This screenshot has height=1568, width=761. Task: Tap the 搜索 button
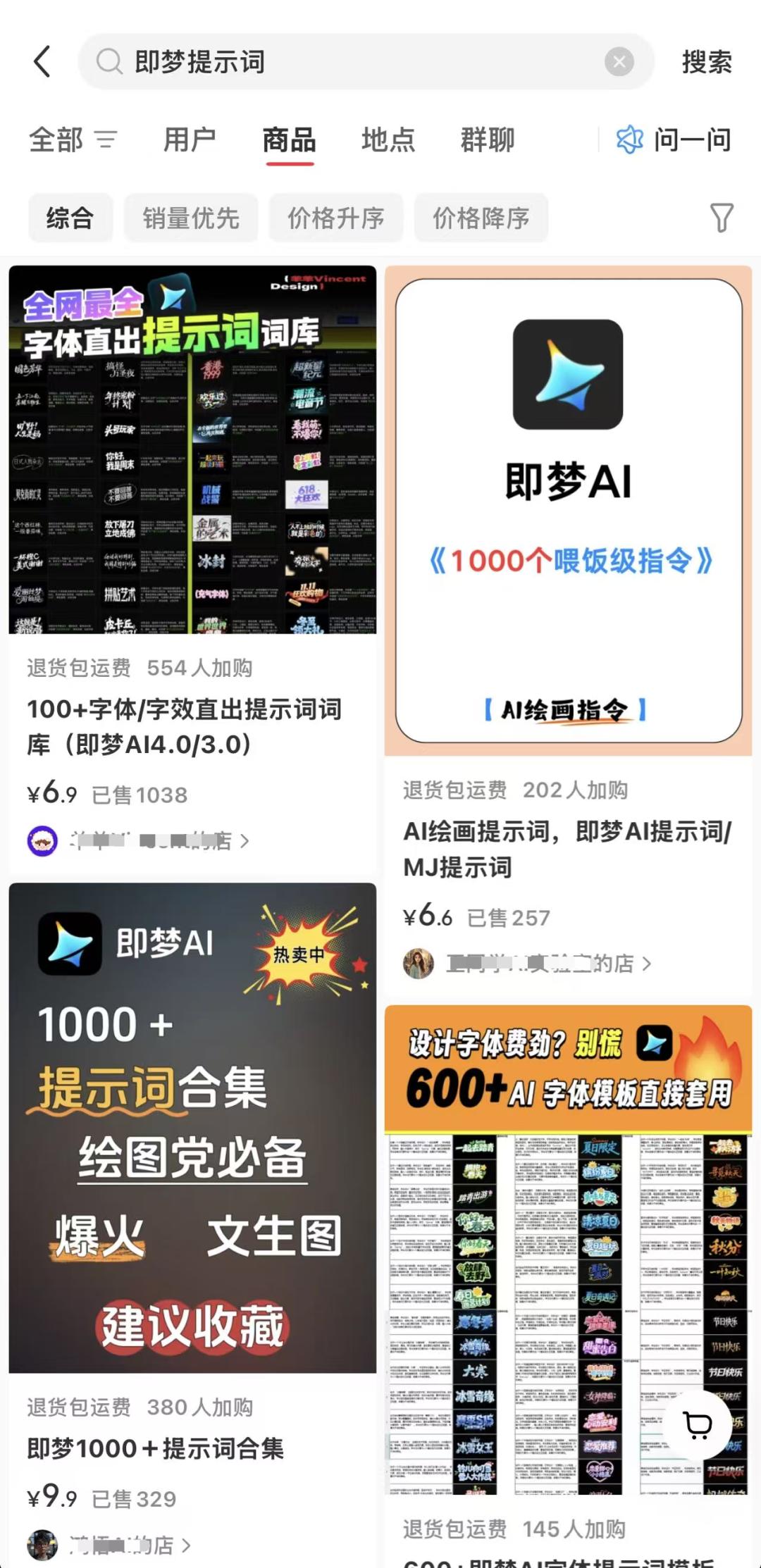[x=706, y=62]
